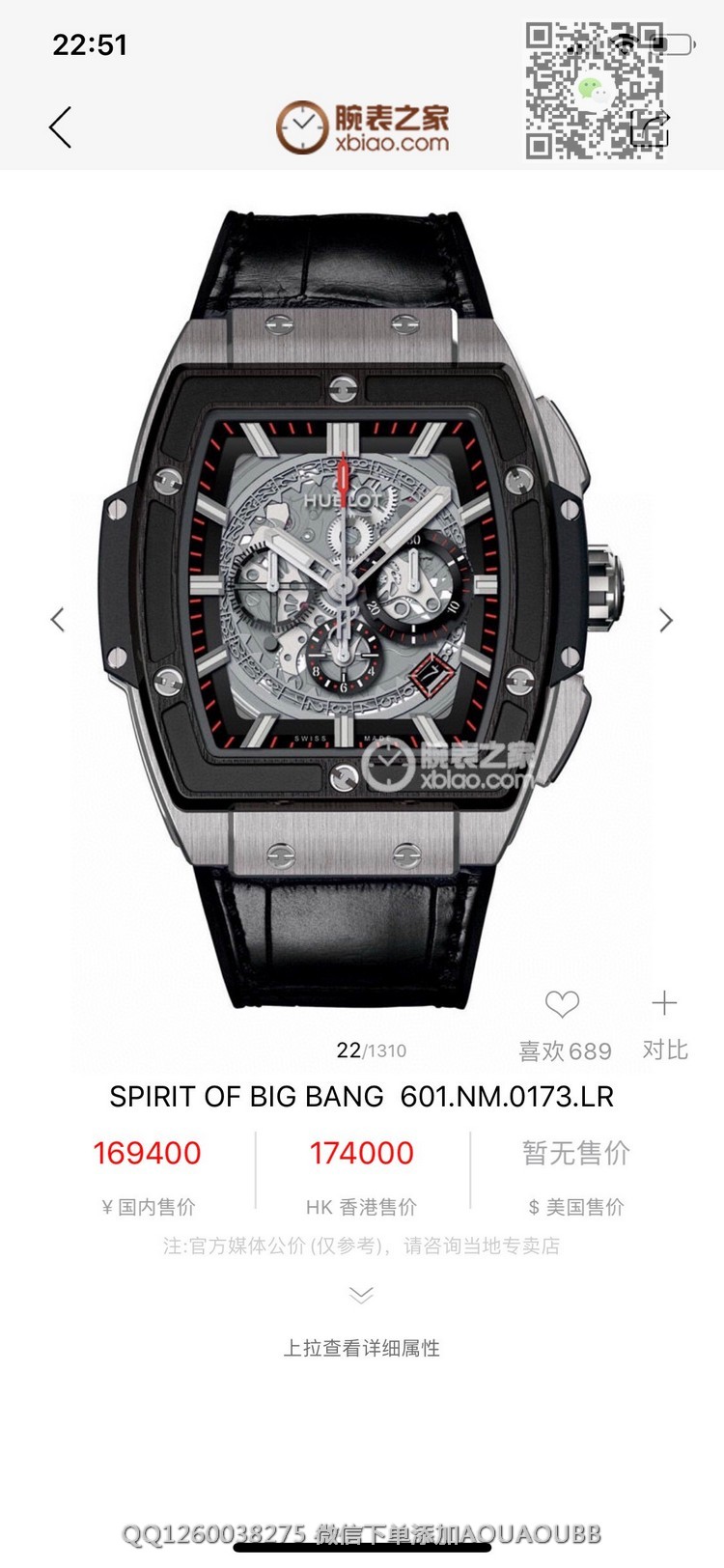Go back using the top-left arrow
724x1568 pixels.
60,126
